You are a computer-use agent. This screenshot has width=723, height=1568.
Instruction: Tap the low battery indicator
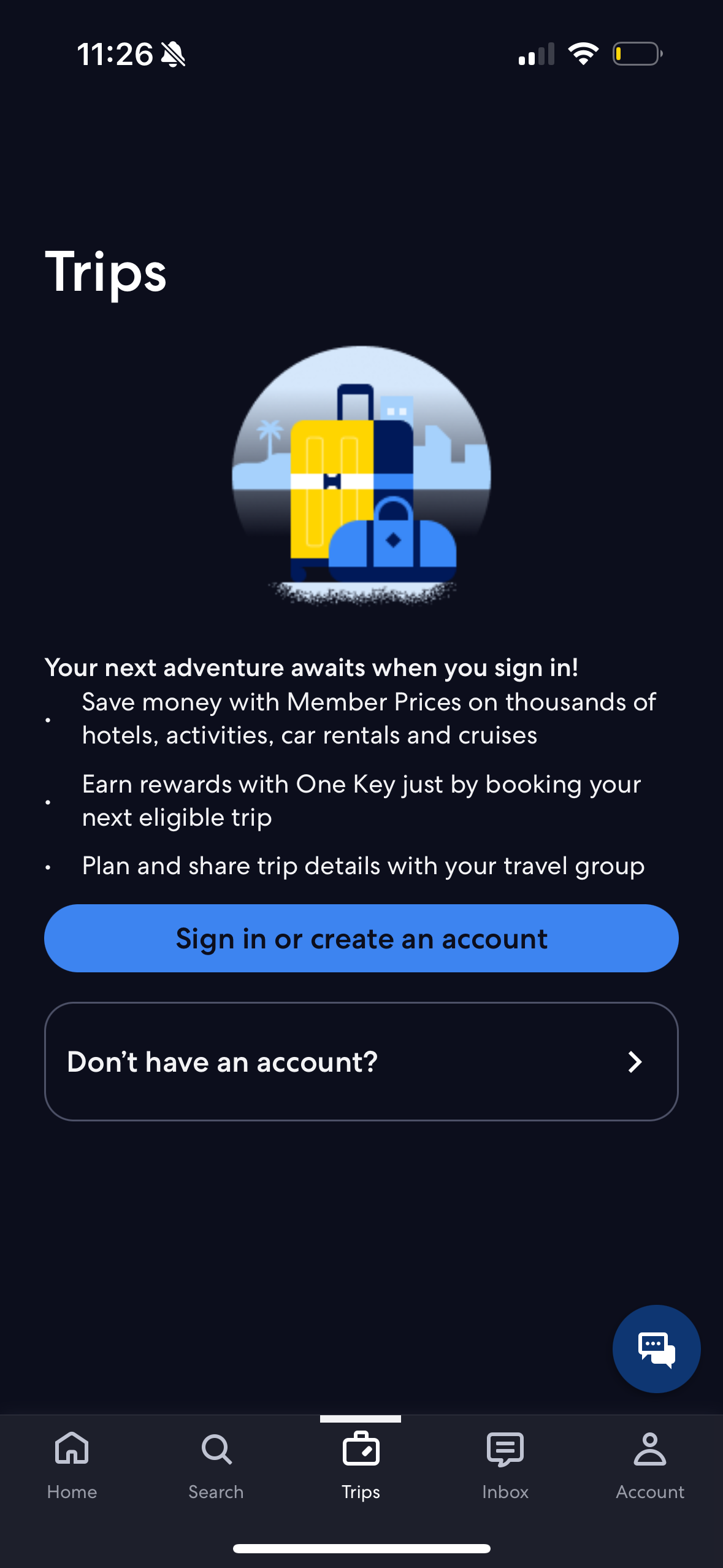tap(636, 54)
